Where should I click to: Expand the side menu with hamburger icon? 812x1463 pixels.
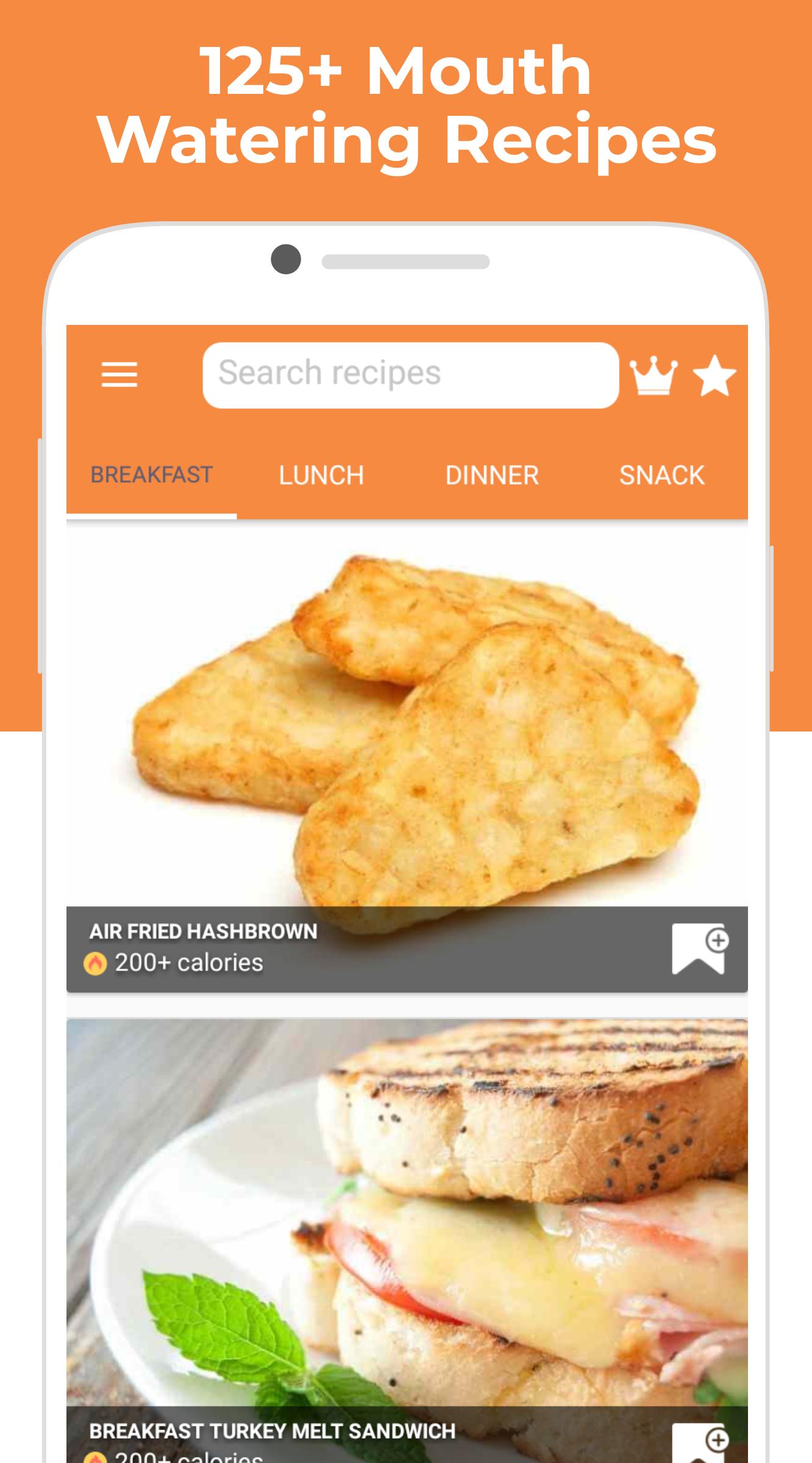point(119,374)
